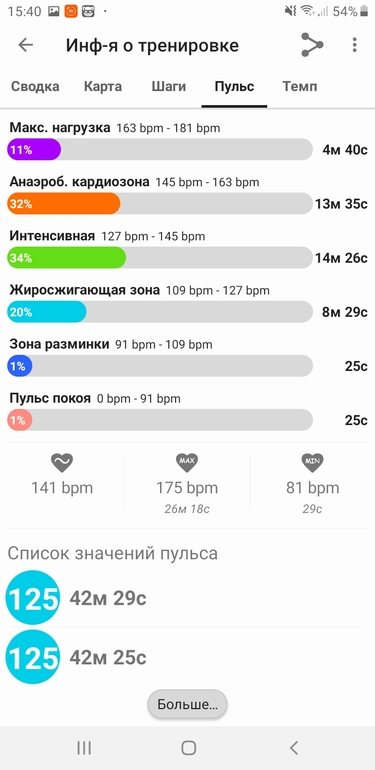
Task: Open the Карта tab
Action: tap(103, 87)
